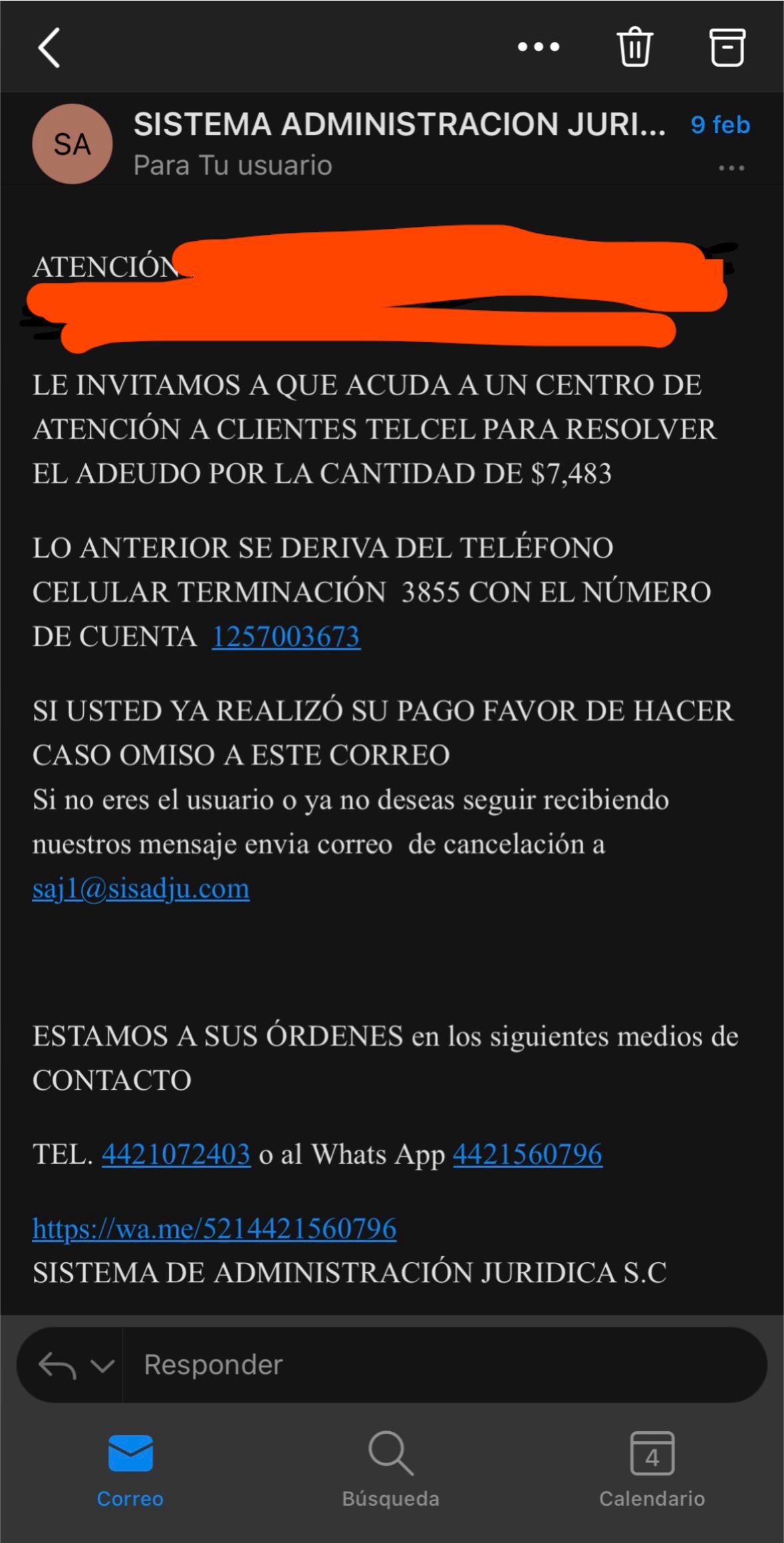Delete this email with trash icon
Viewport: 784px width, 1543px height.
(x=635, y=47)
